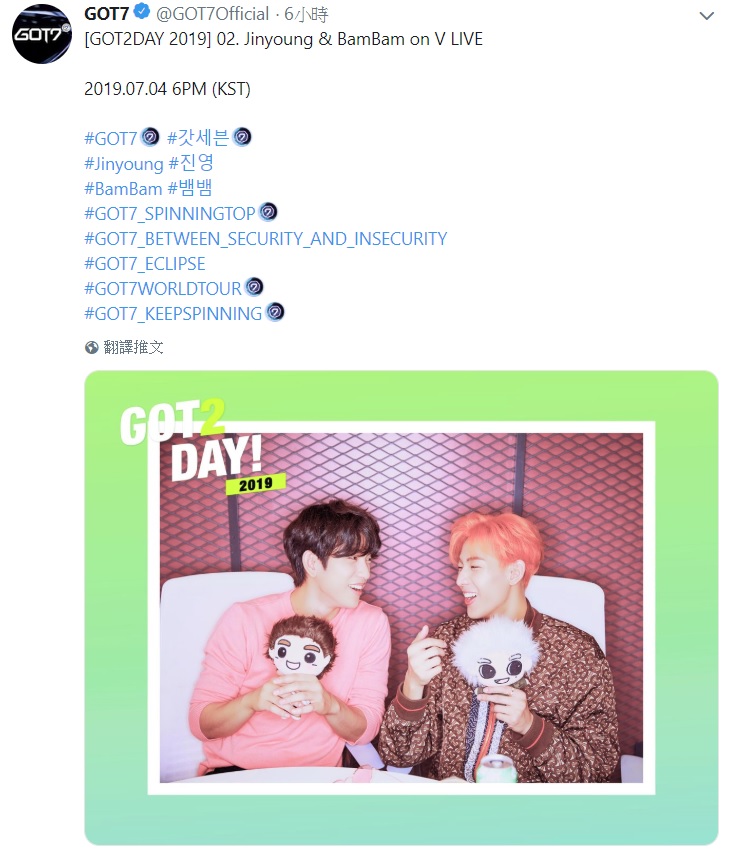Image resolution: width=733 pixels, height=849 pixels.
Task: Open GOT7 profile avatar
Action: coord(41,38)
